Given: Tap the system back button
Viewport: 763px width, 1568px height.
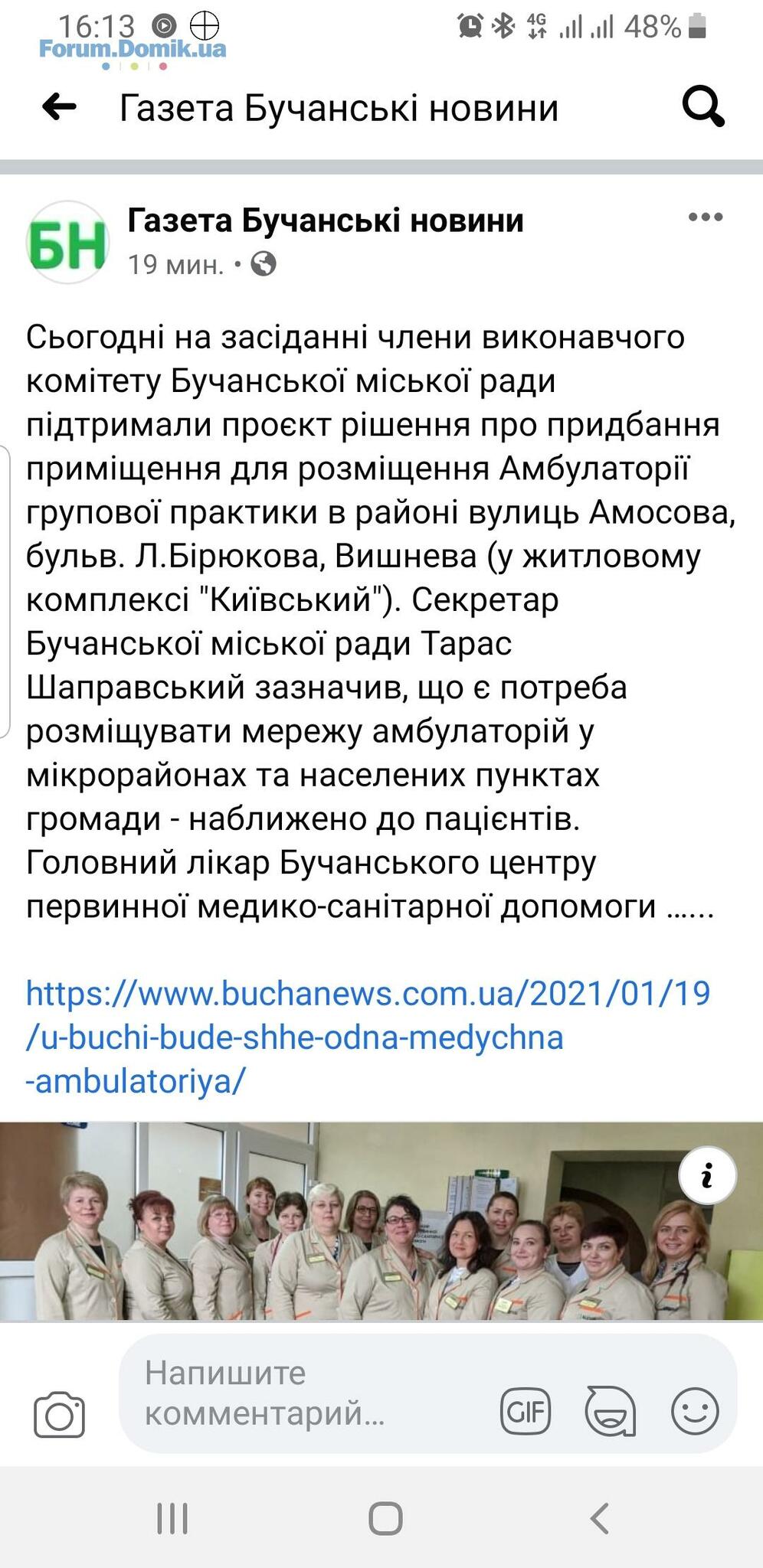Looking at the screenshot, I should click(x=599, y=1517).
